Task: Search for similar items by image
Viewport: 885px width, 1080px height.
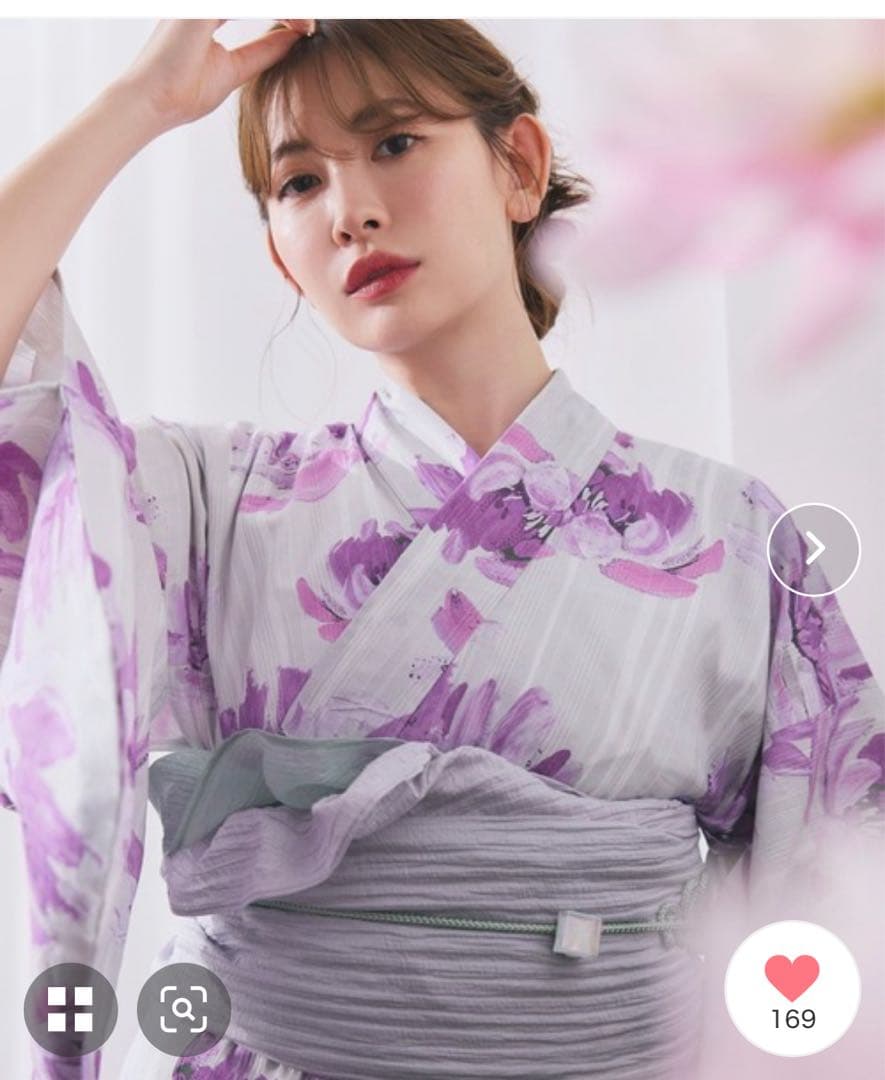Action: 183,1009
